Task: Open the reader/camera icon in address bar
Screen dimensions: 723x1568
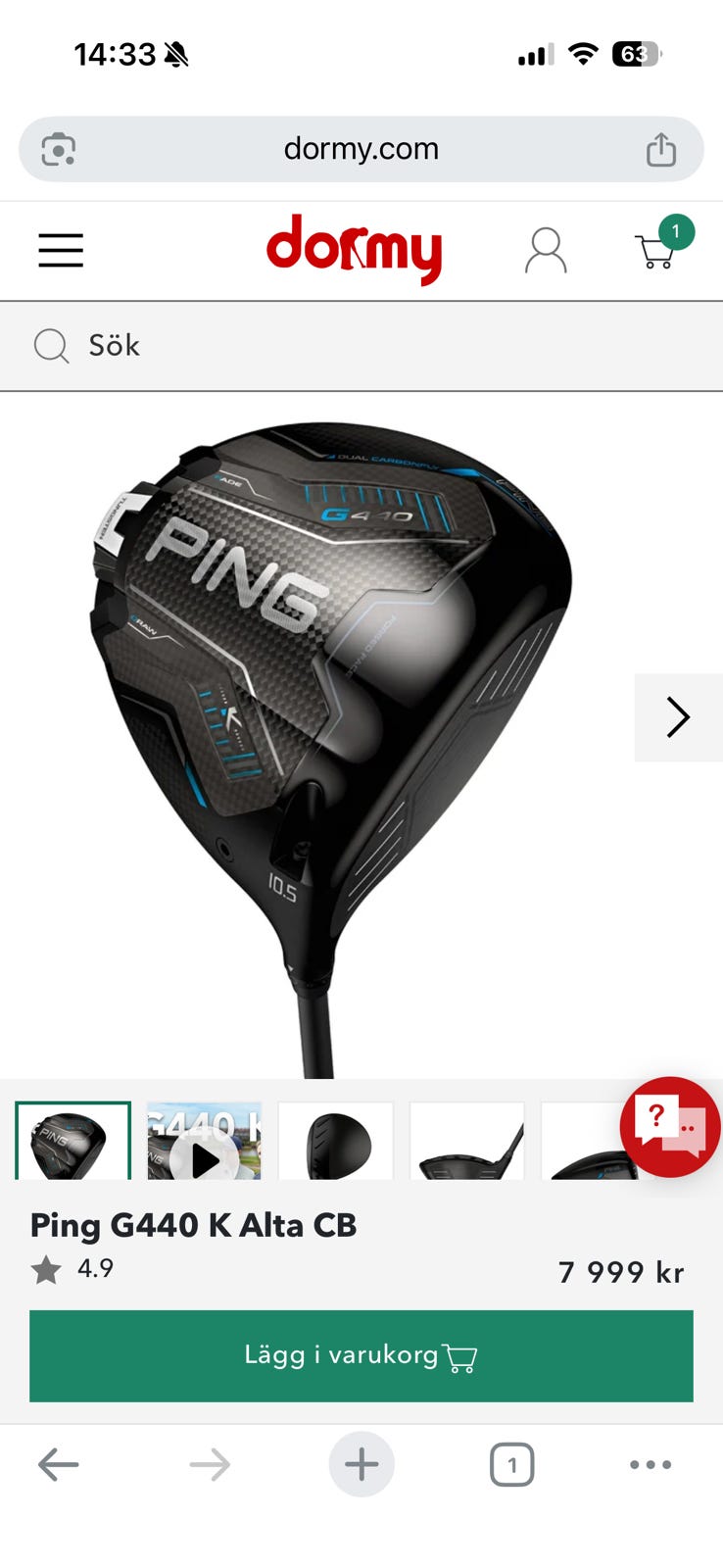Action: point(59,149)
